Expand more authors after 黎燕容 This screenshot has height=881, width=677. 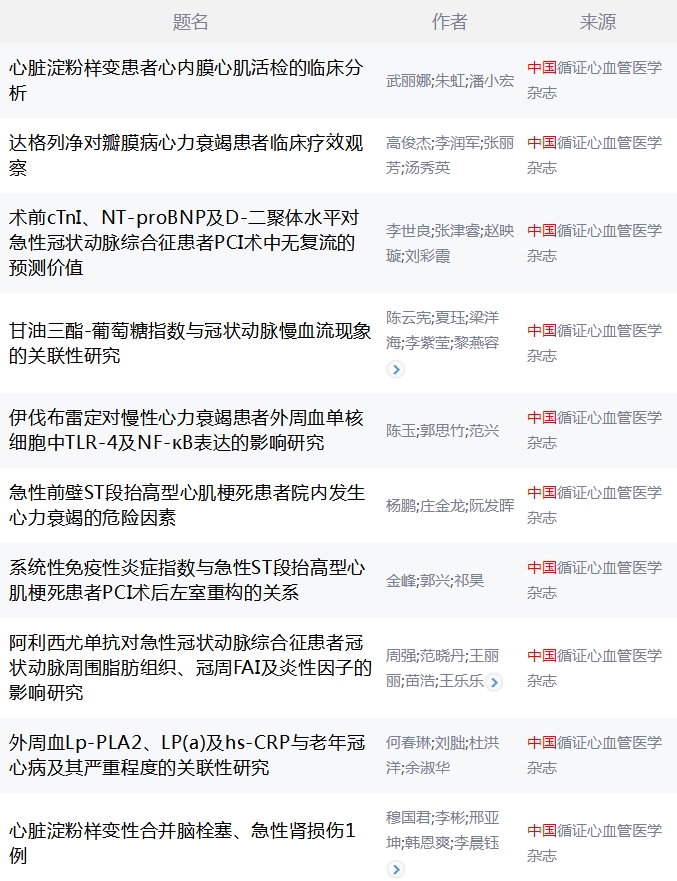coord(396,369)
